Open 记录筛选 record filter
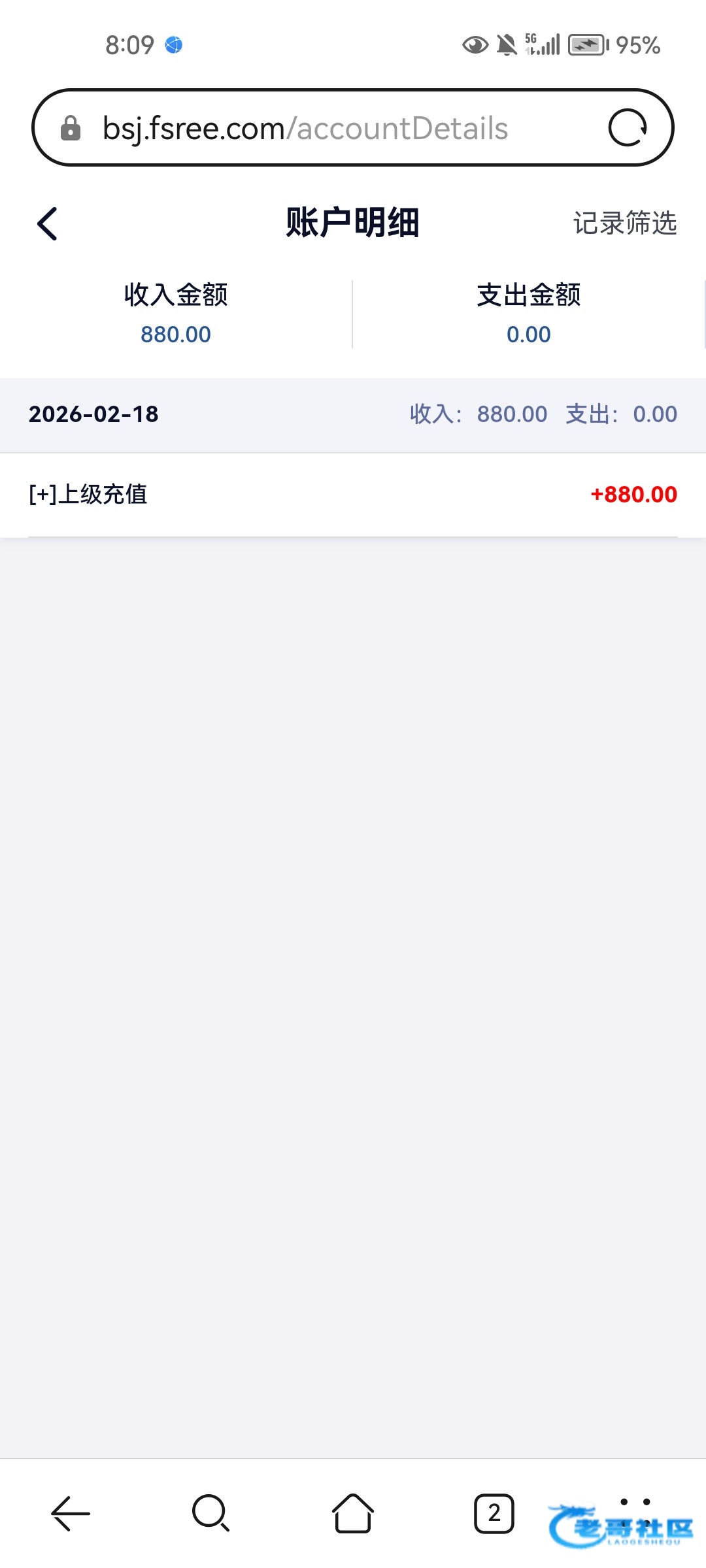This screenshot has width=706, height=1568. point(624,223)
